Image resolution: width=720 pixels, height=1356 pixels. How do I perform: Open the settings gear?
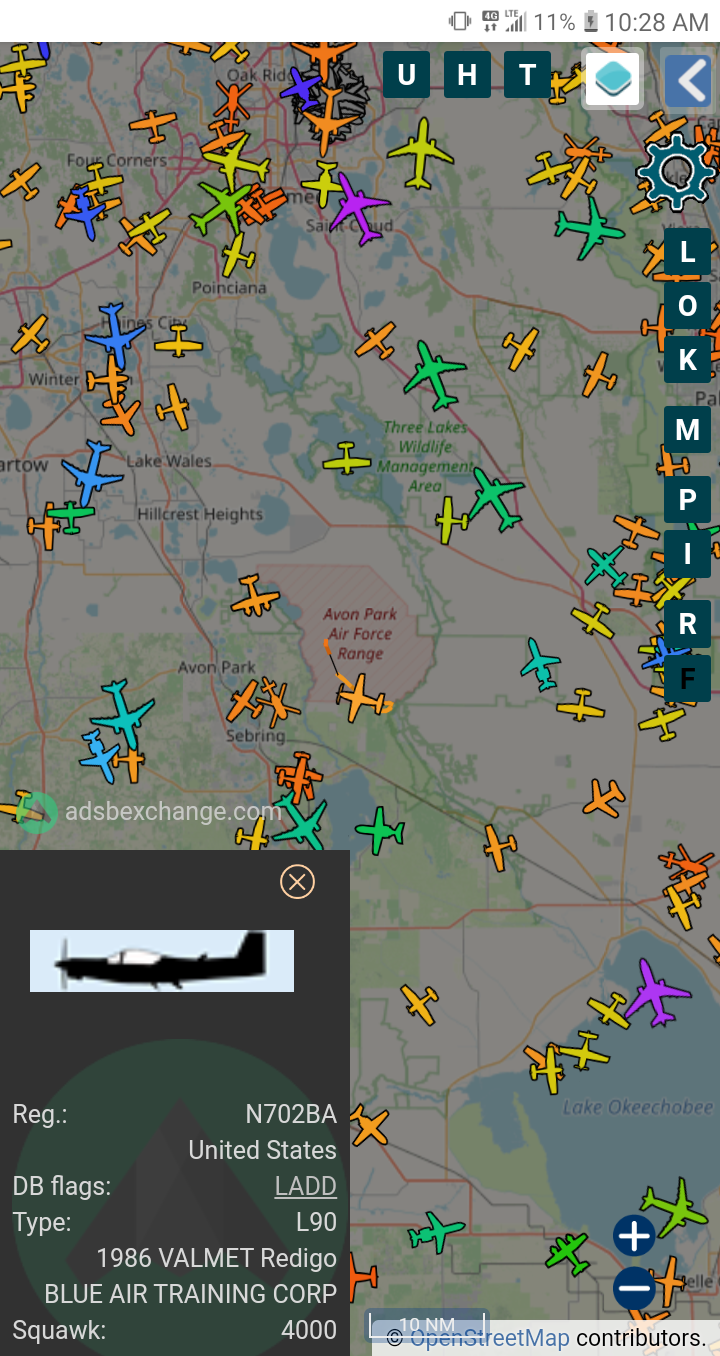click(x=677, y=172)
